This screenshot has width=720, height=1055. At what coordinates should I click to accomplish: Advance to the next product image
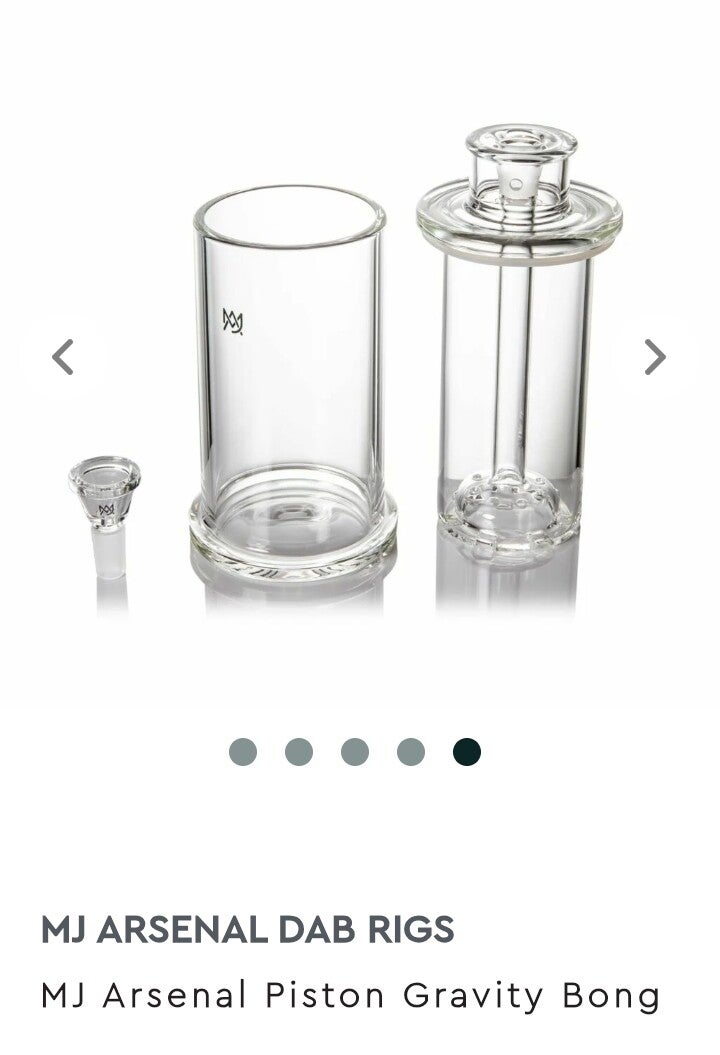click(655, 357)
